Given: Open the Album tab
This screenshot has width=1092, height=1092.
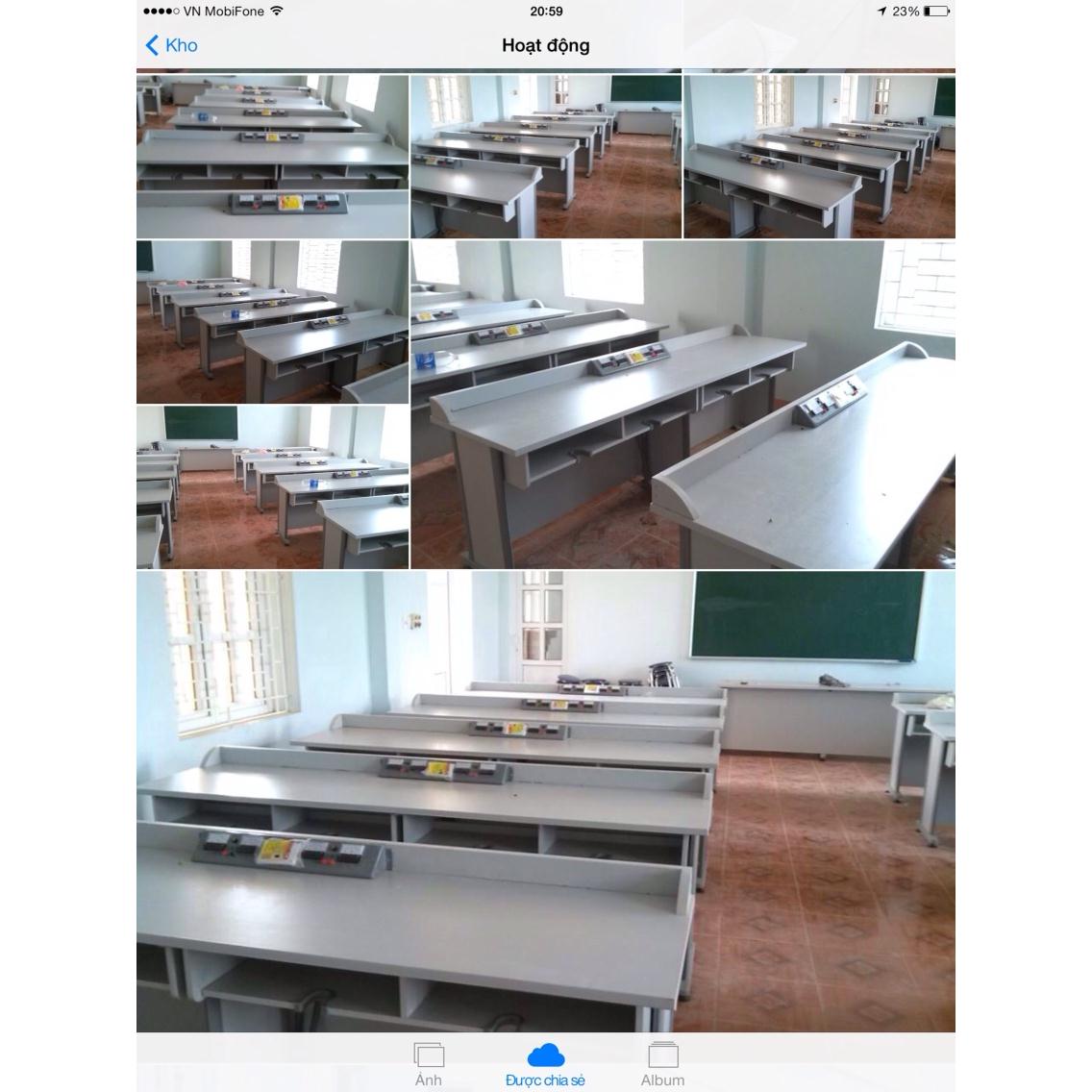Looking at the screenshot, I should click(x=662, y=1063).
